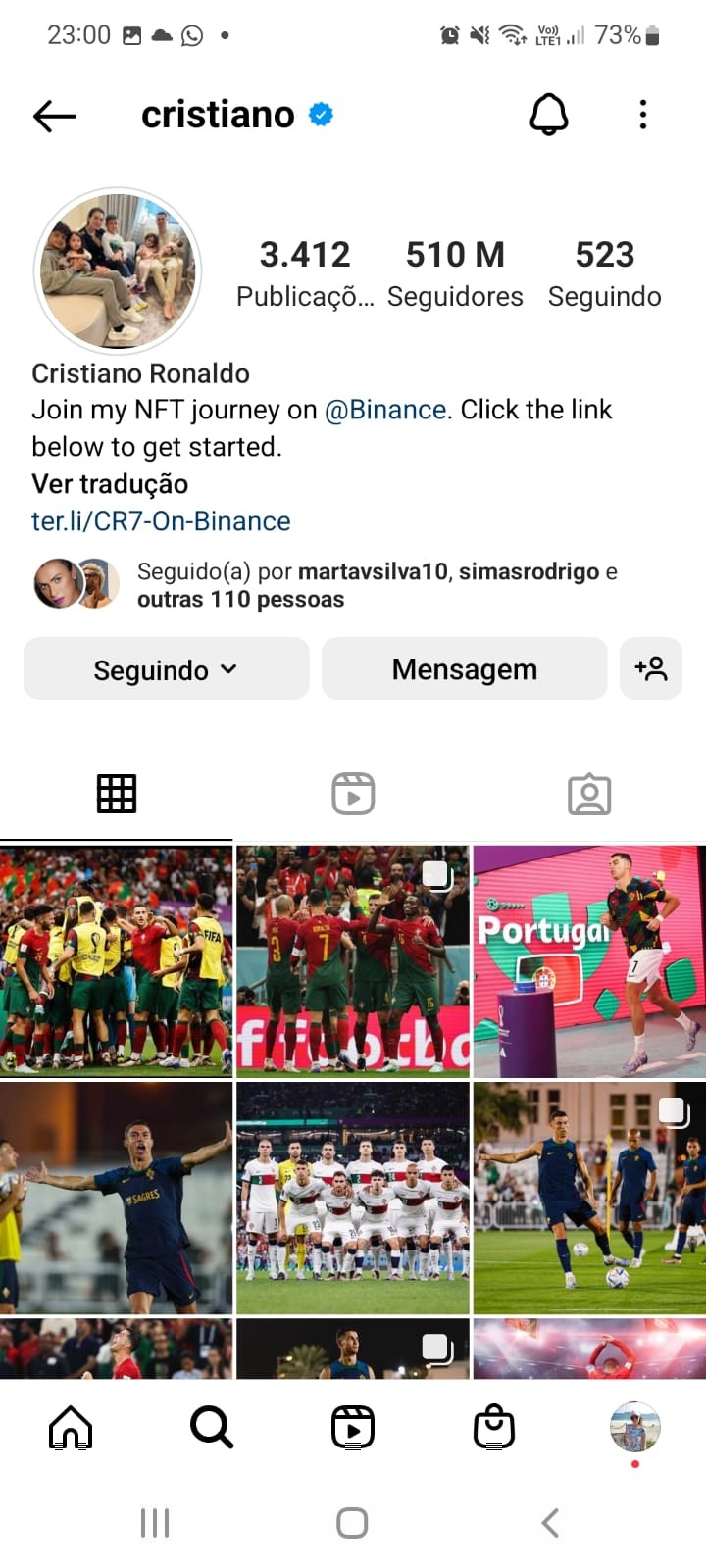
Task: Open the Shop bag tab
Action: pyautogui.click(x=494, y=1427)
